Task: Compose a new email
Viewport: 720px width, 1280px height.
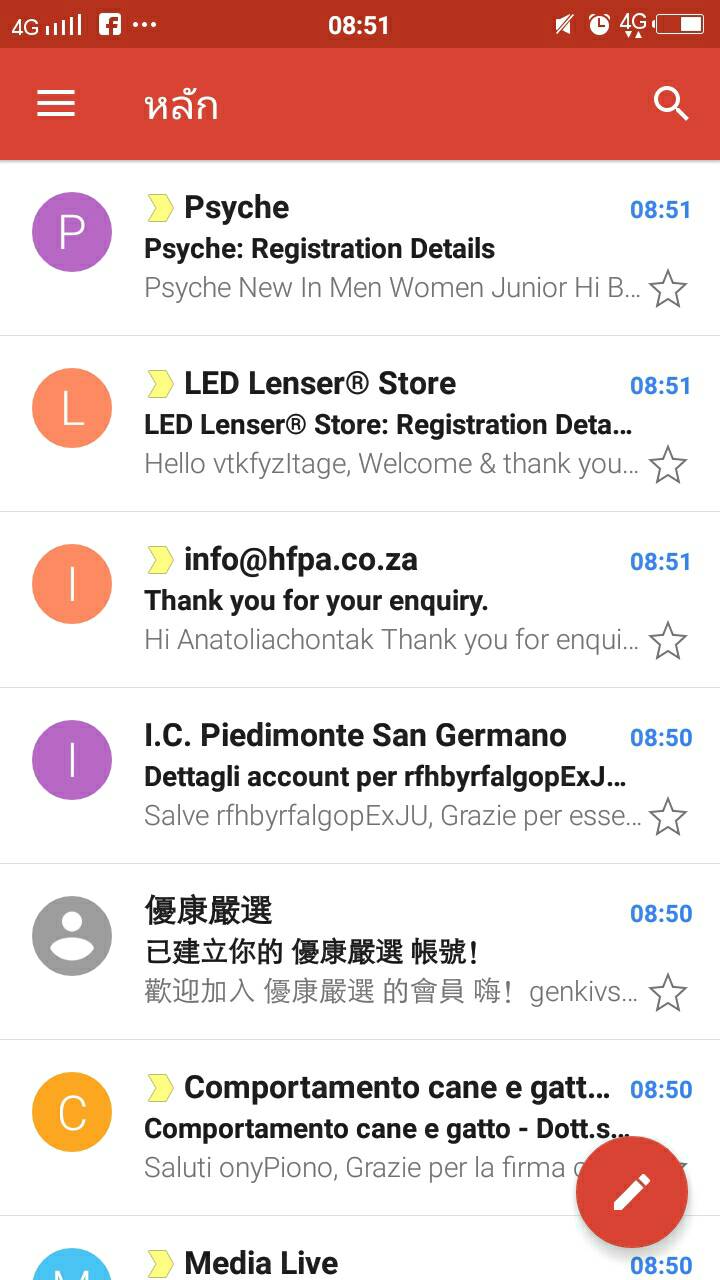Action: coord(632,1192)
